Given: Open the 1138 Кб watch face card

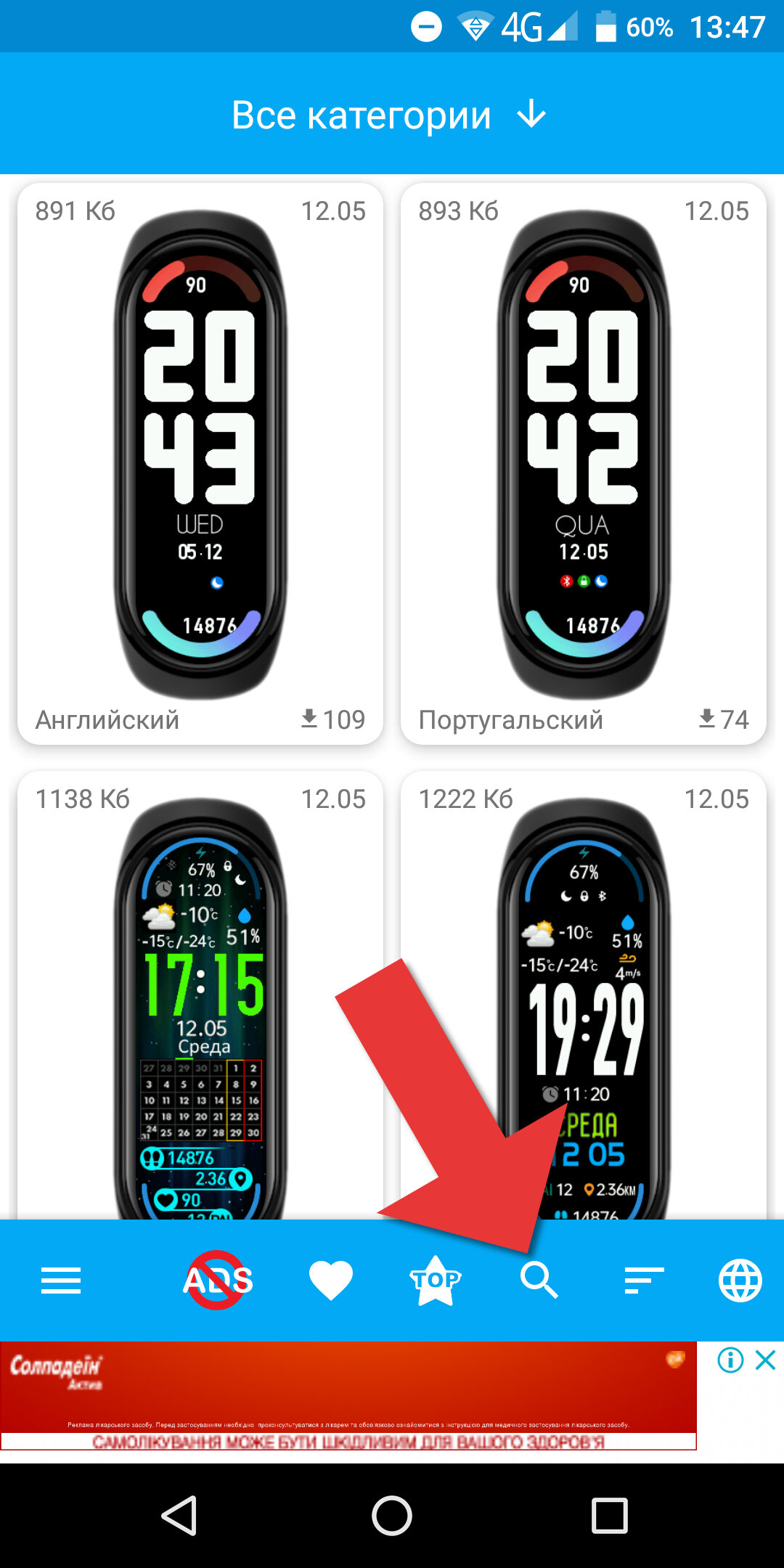Looking at the screenshot, I should (200, 995).
